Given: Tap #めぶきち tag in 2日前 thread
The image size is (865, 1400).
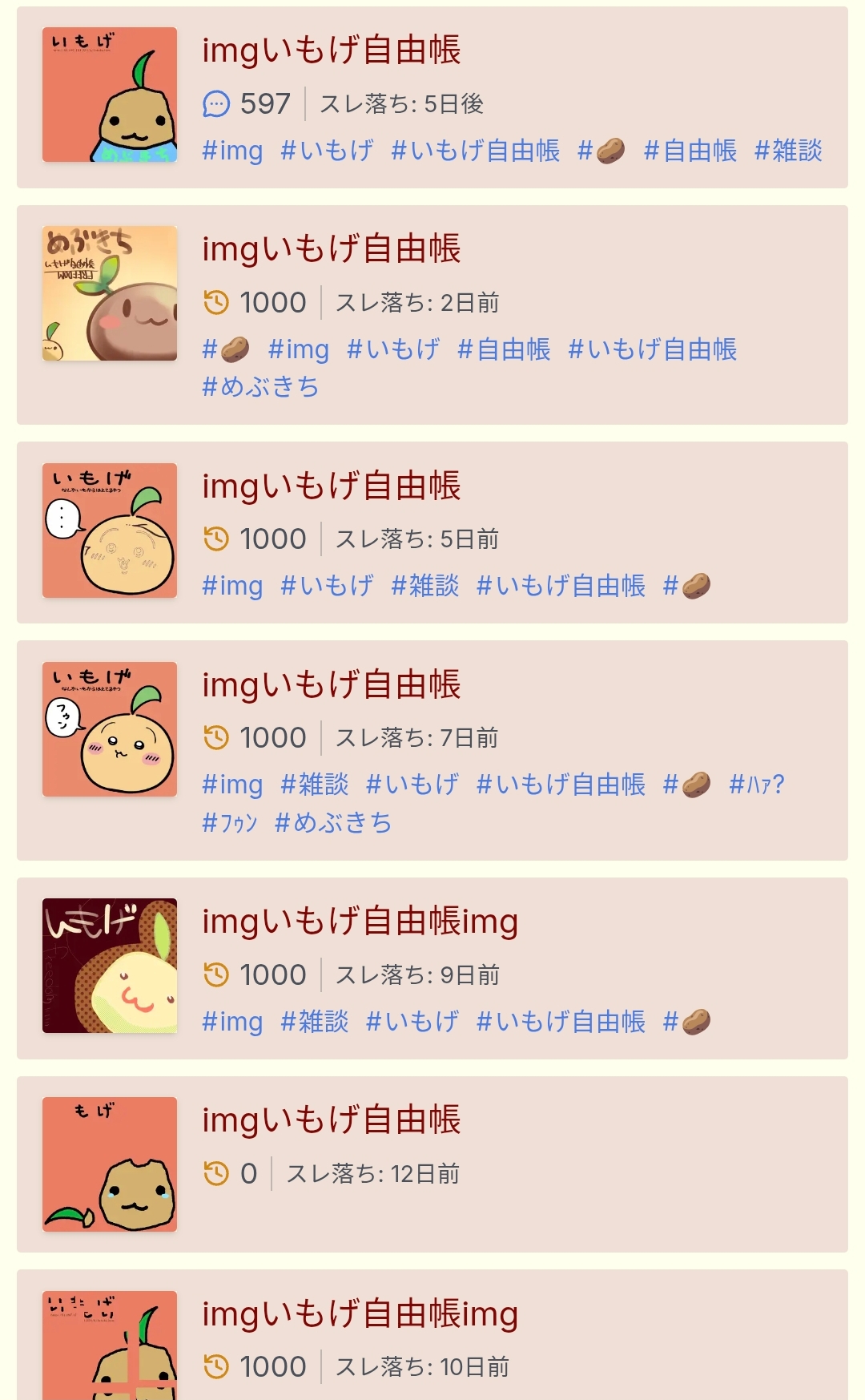Looking at the screenshot, I should coord(260,387).
